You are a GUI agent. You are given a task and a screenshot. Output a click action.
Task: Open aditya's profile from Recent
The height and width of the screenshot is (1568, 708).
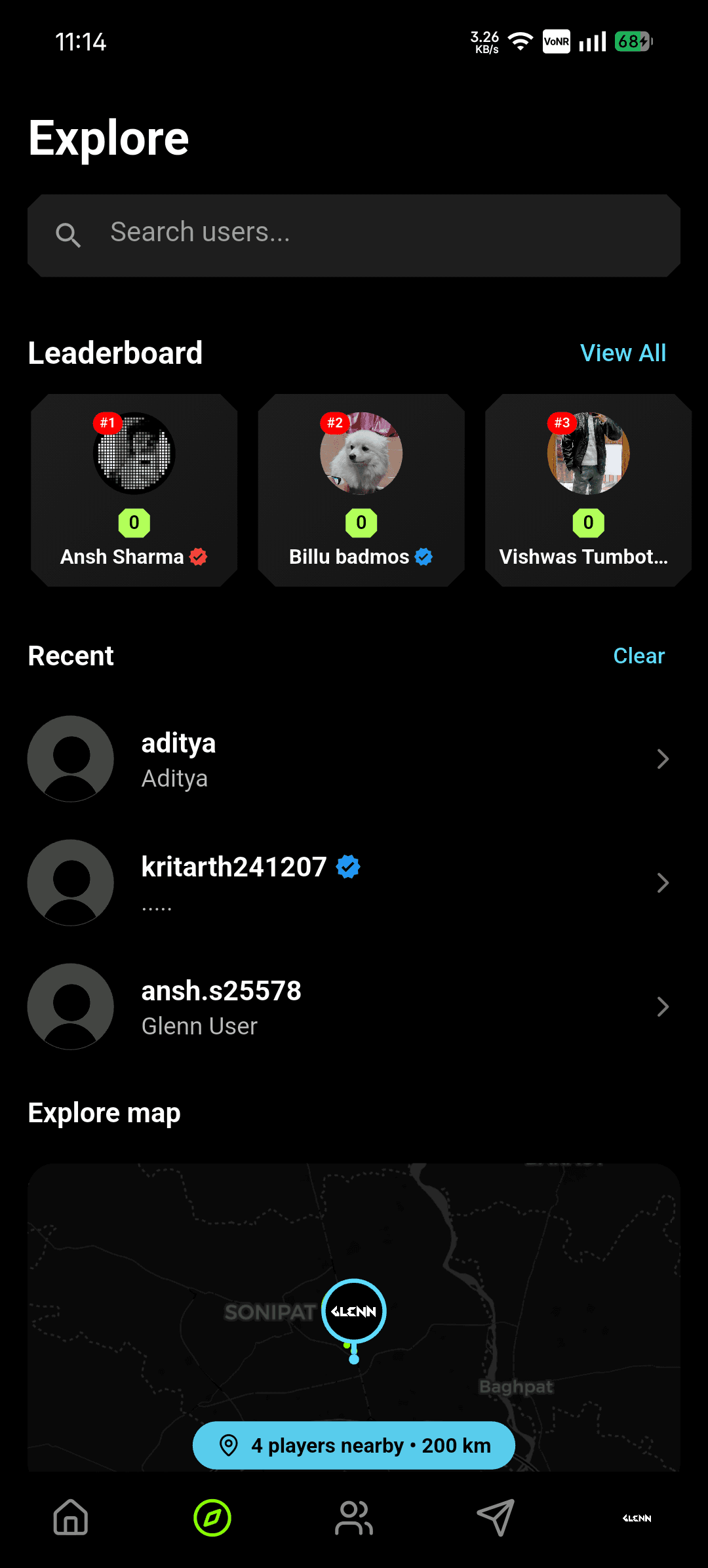point(347,759)
